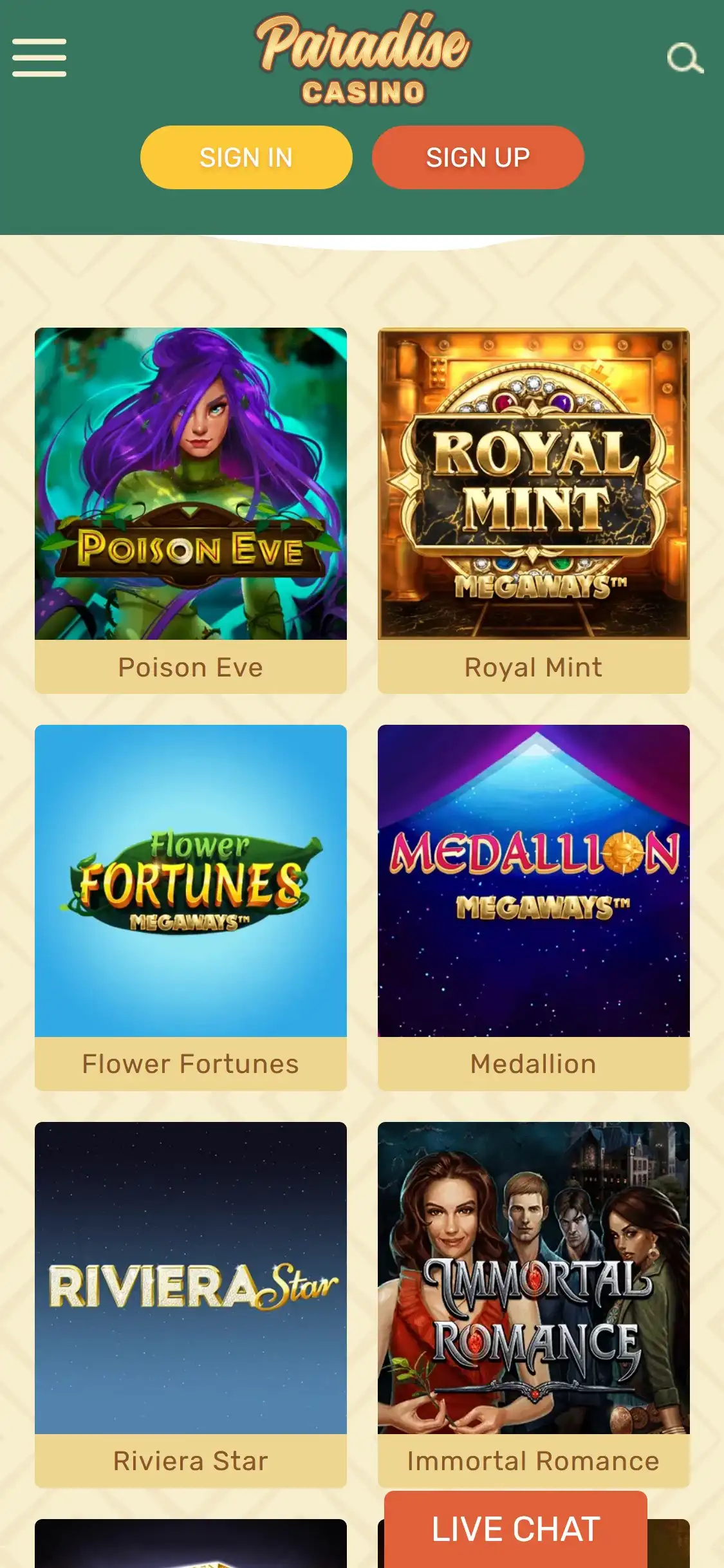The image size is (724, 1568).
Task: Go to Paradise Casino home logo
Action: pos(363,59)
